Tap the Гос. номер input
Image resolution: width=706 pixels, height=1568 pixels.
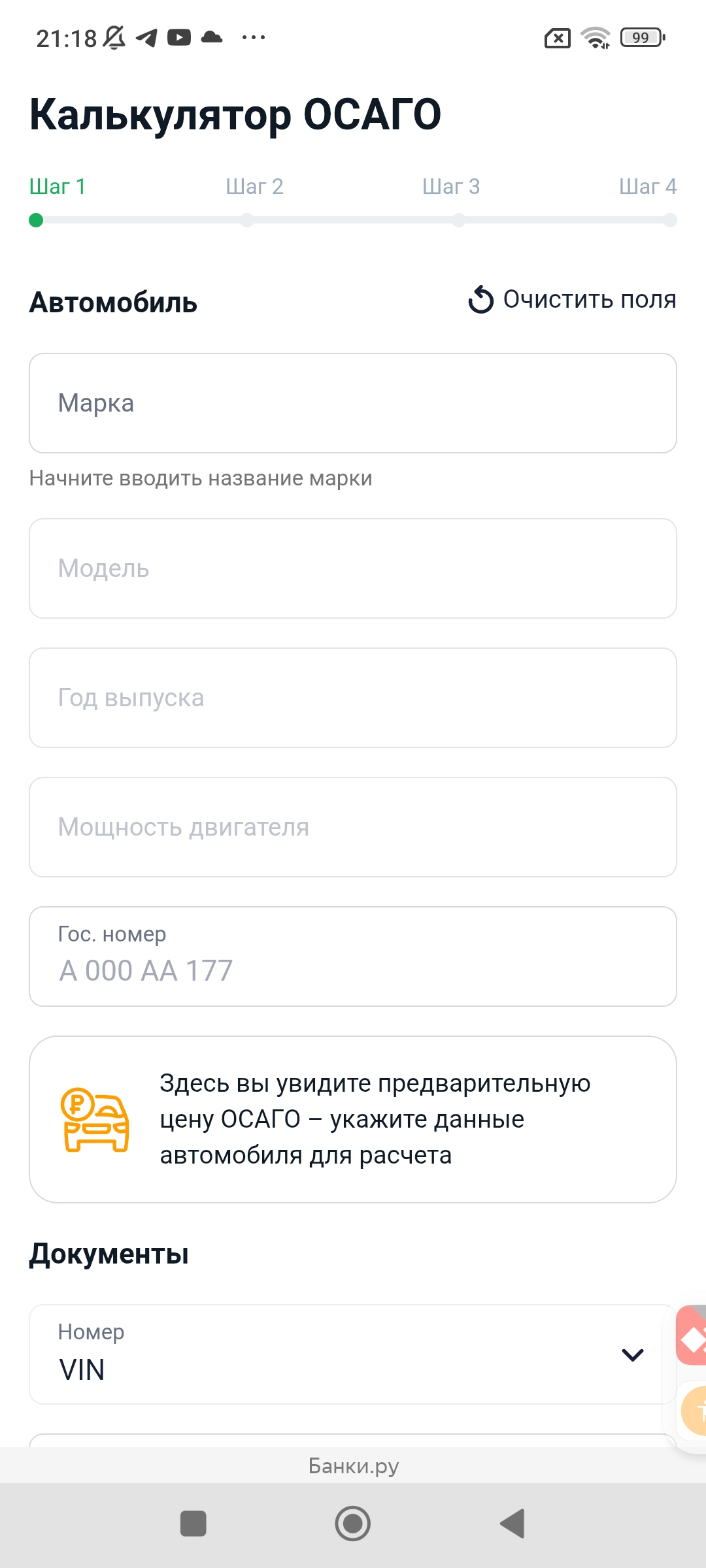pyautogui.click(x=353, y=957)
